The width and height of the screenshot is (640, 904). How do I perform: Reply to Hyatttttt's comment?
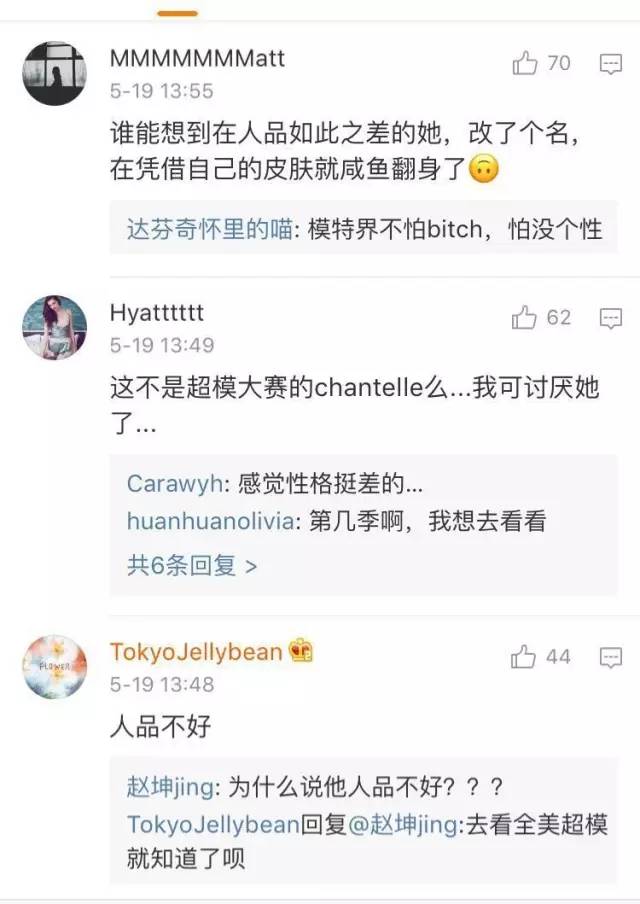[x=610, y=319]
